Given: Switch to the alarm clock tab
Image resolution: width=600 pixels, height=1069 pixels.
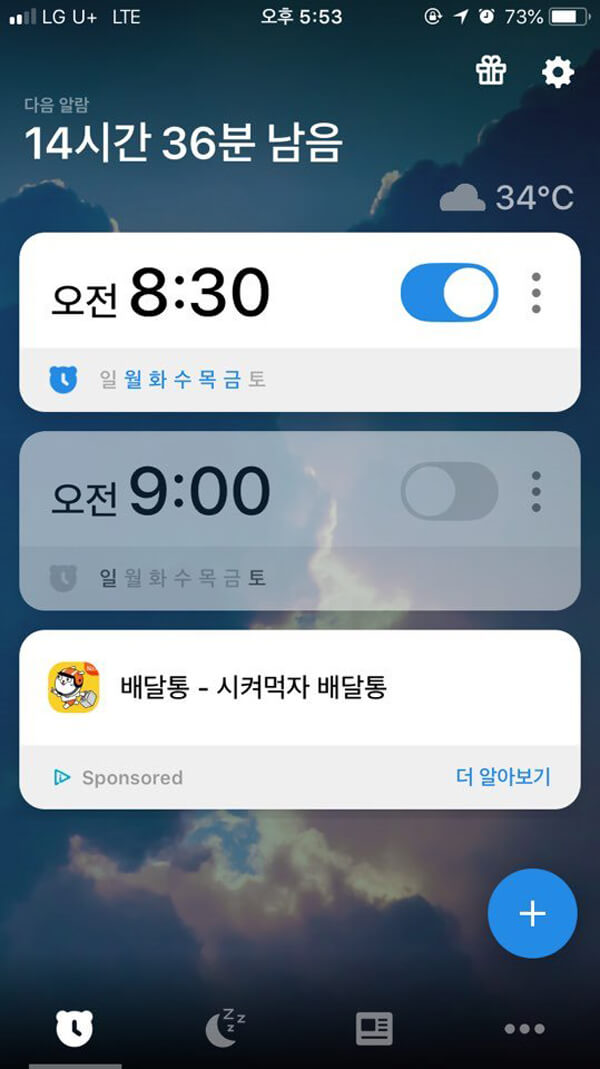Looking at the screenshot, I should point(75,1028).
